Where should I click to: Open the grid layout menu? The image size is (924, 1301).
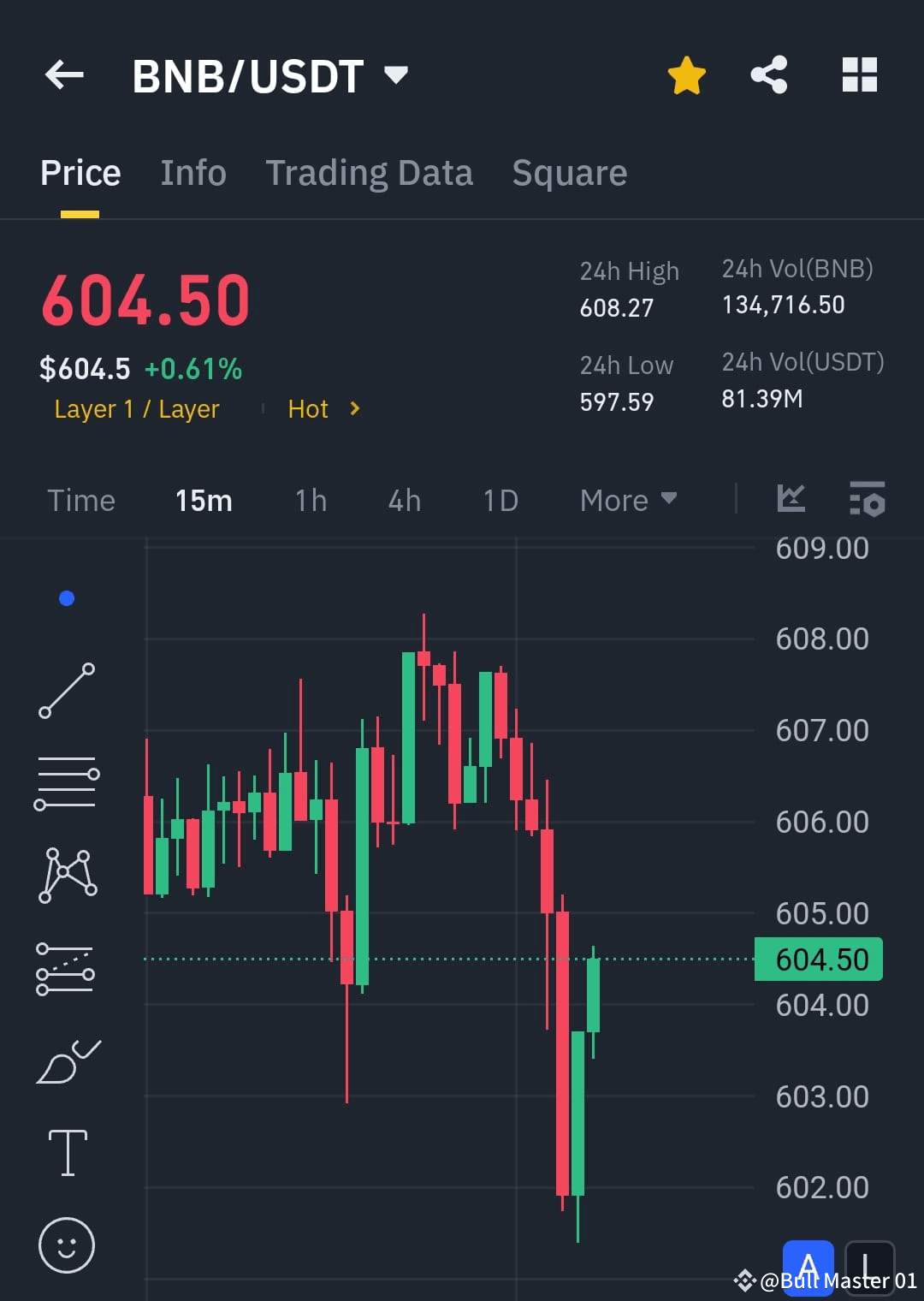click(x=860, y=75)
